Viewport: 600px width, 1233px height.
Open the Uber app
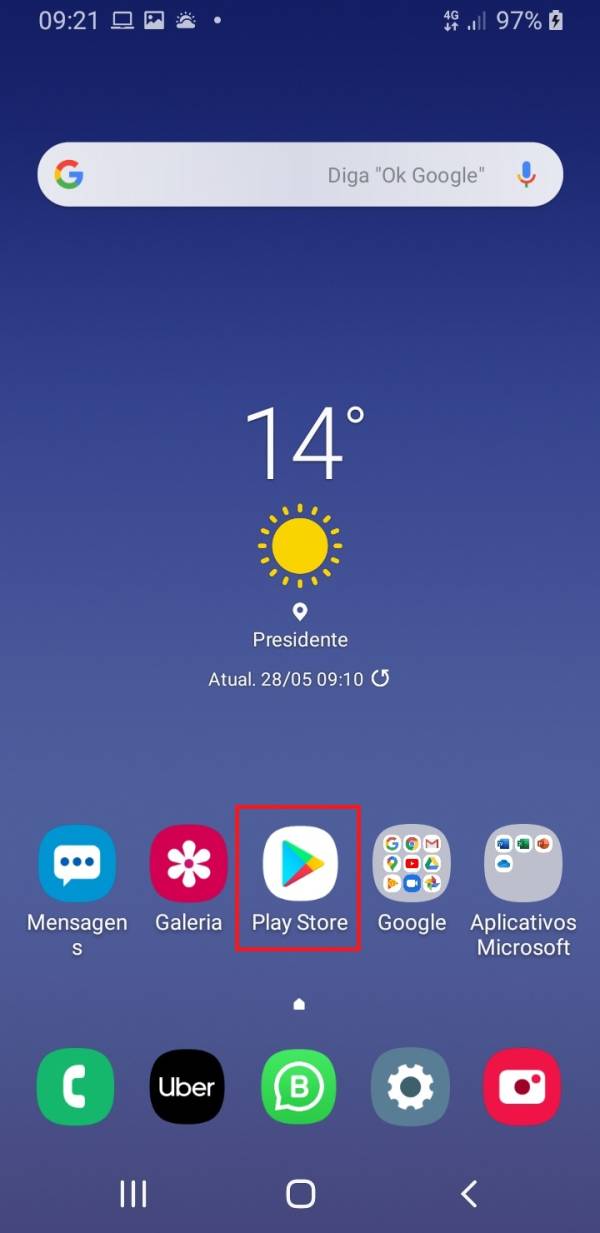tap(187, 1087)
